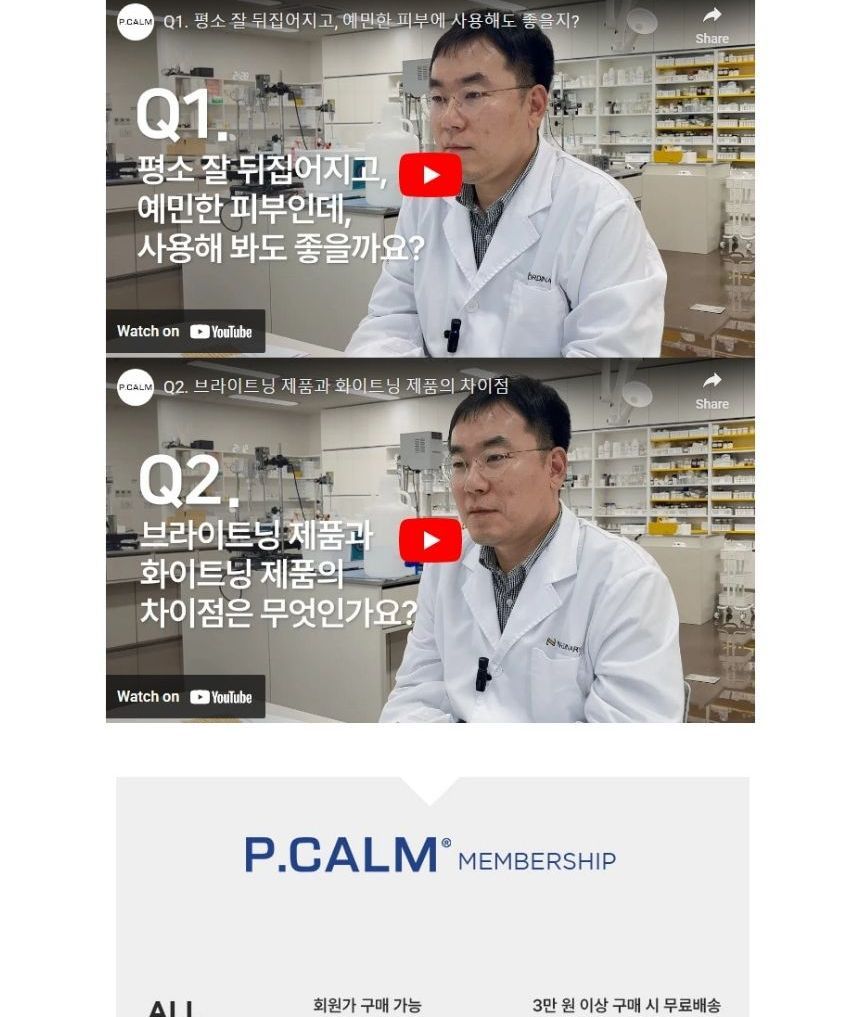
Task: Watch the Q2 video on YouTube
Action: click(x=185, y=697)
